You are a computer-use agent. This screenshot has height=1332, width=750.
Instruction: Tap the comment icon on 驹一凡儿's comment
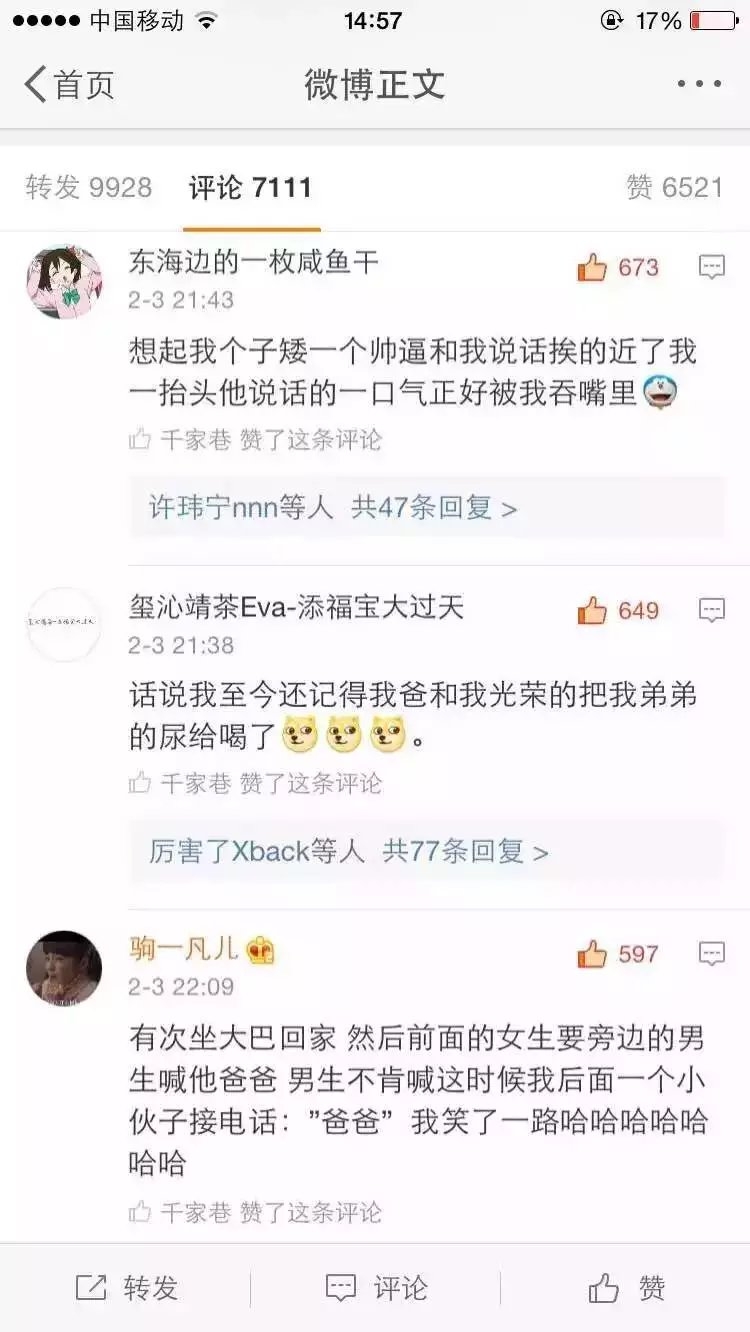click(711, 953)
